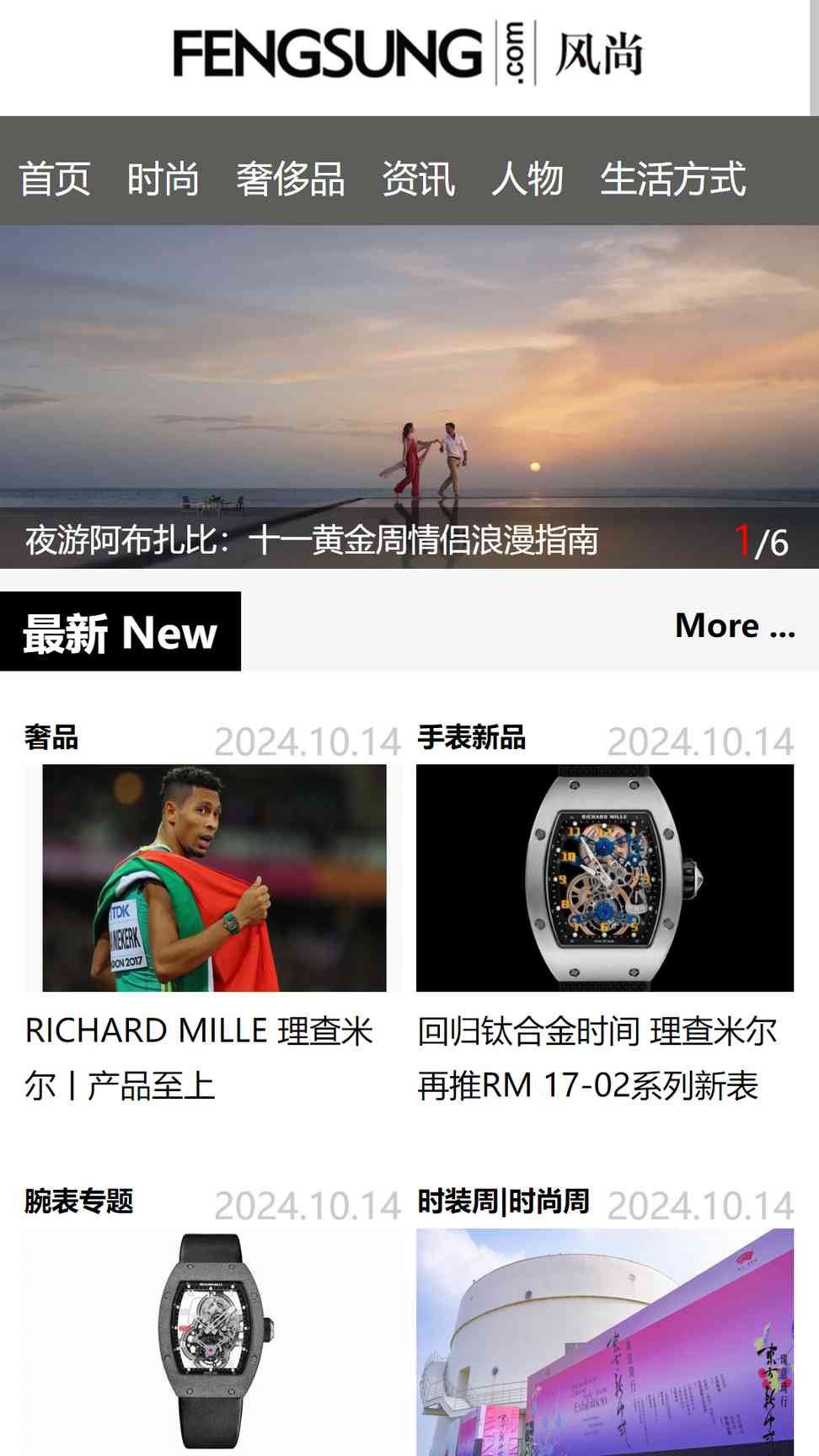The height and width of the screenshot is (1456, 819).
Task: Open the 人物 section
Action: 527,179
